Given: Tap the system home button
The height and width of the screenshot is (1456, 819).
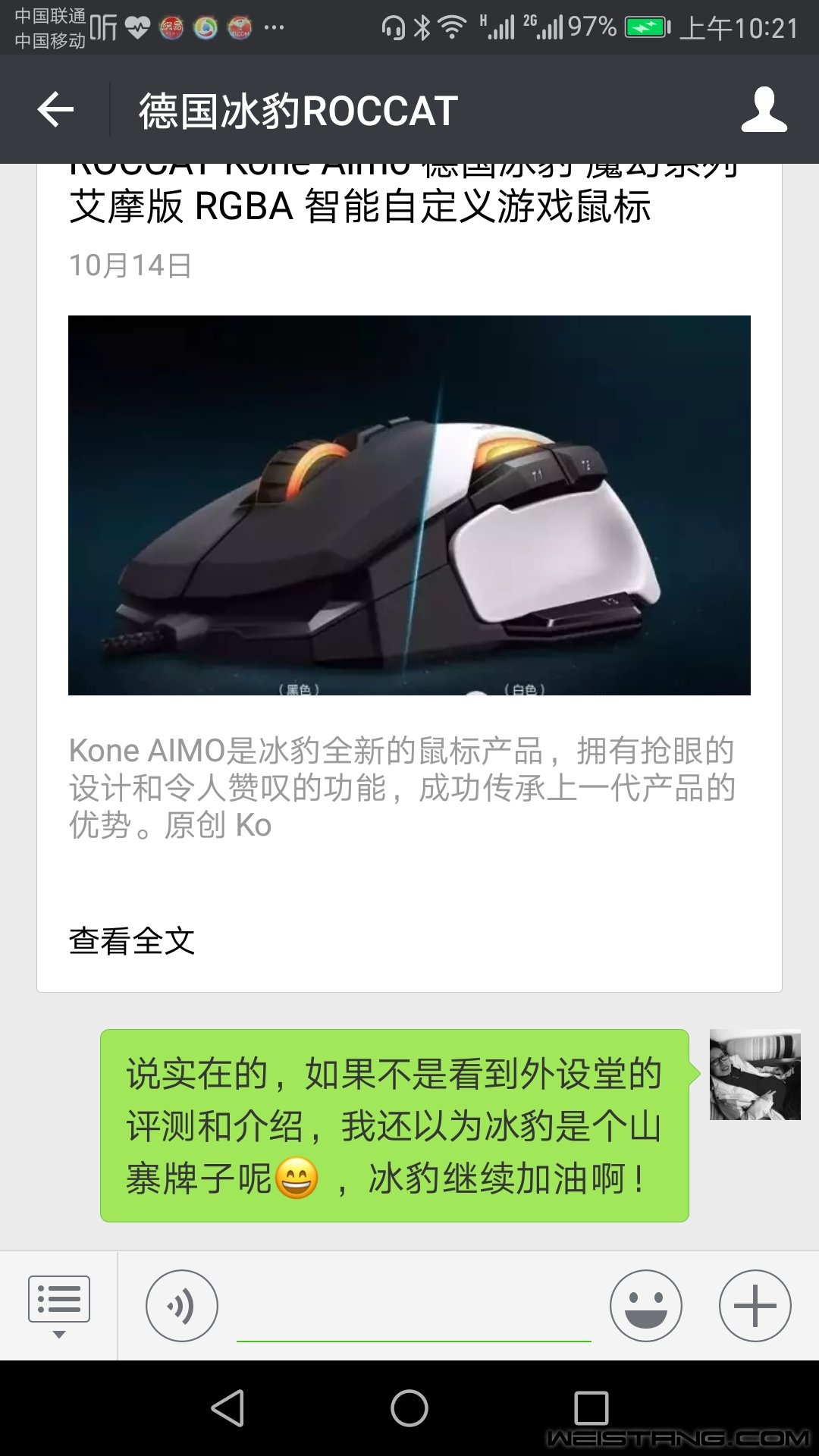Looking at the screenshot, I should (409, 1408).
